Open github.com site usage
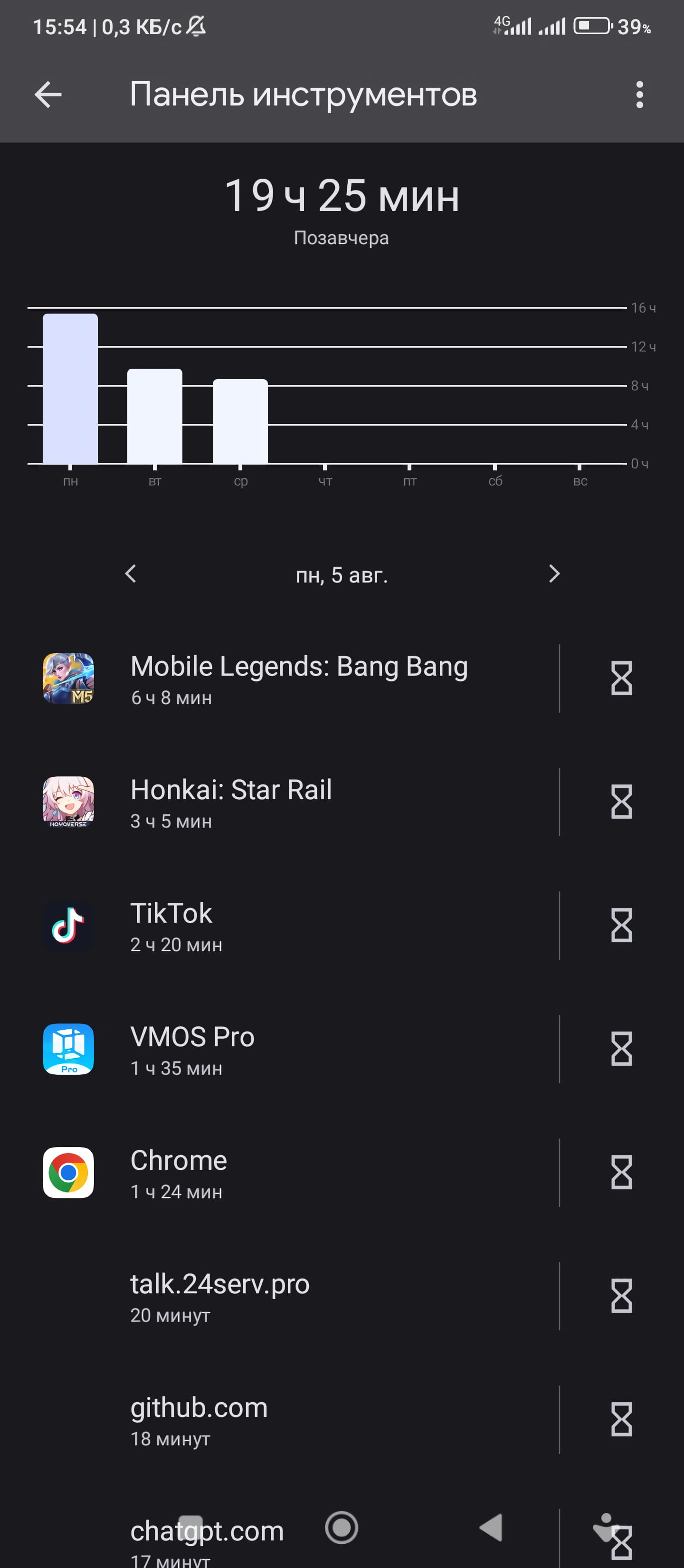The width and height of the screenshot is (684, 1568). tap(199, 1420)
